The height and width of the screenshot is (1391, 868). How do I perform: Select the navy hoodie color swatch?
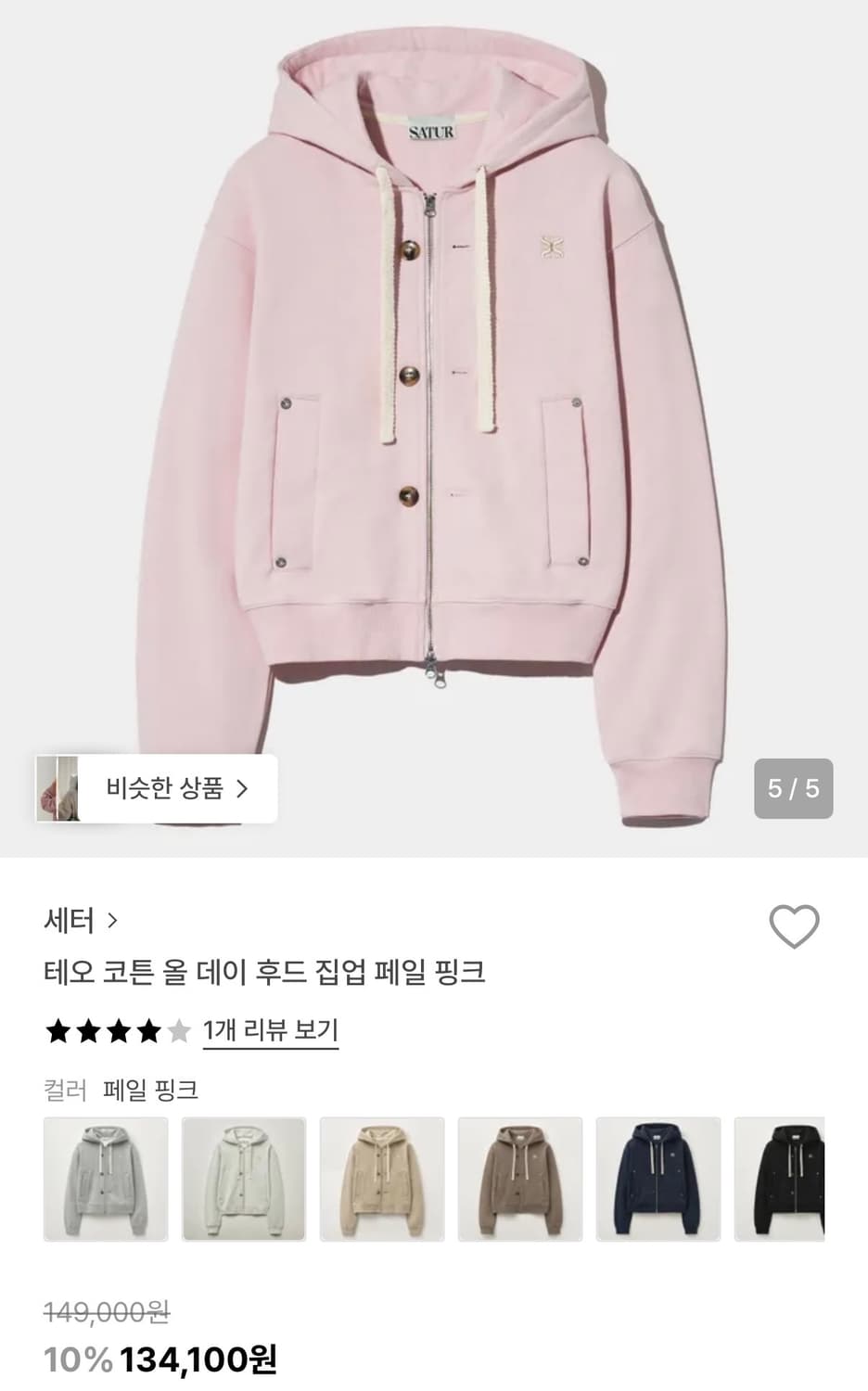coord(658,1179)
